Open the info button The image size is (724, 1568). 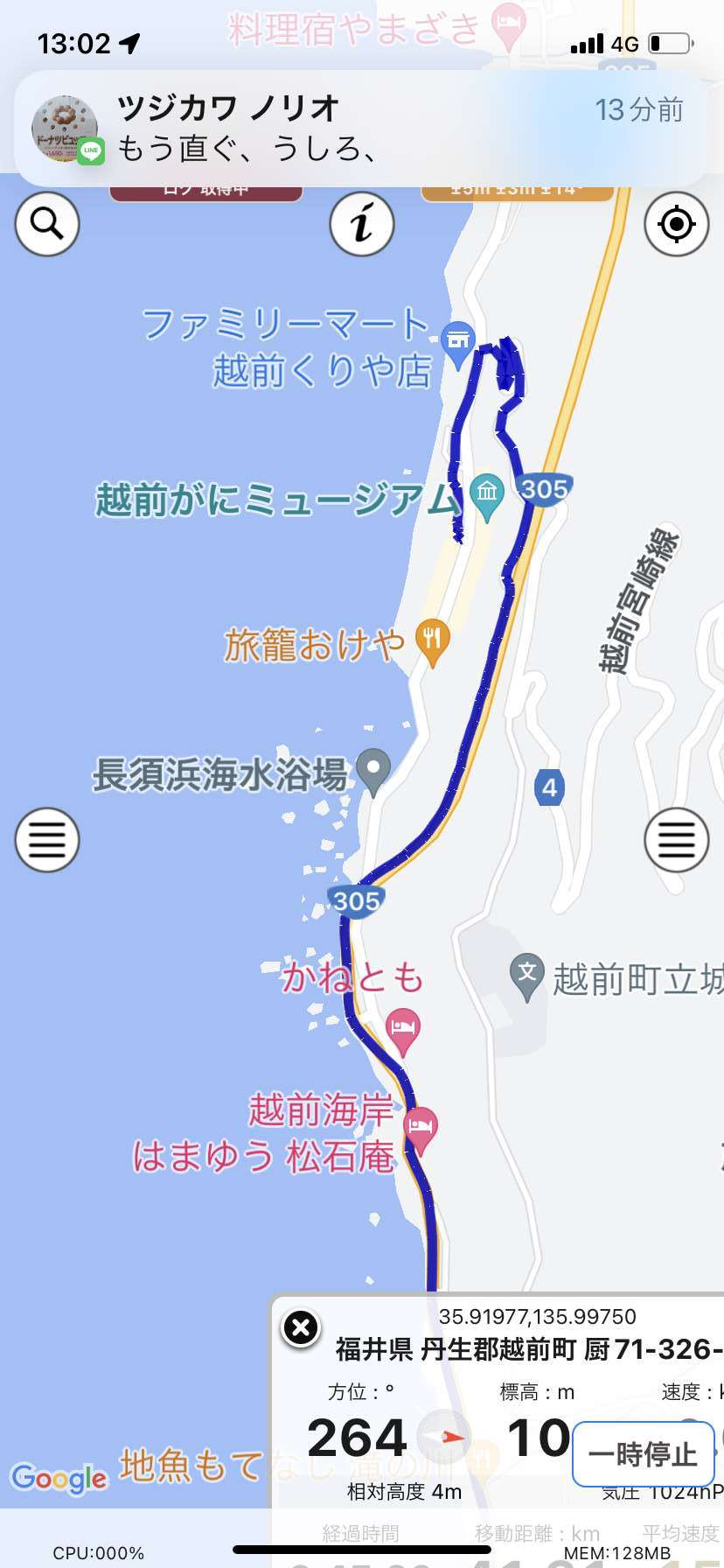[362, 224]
